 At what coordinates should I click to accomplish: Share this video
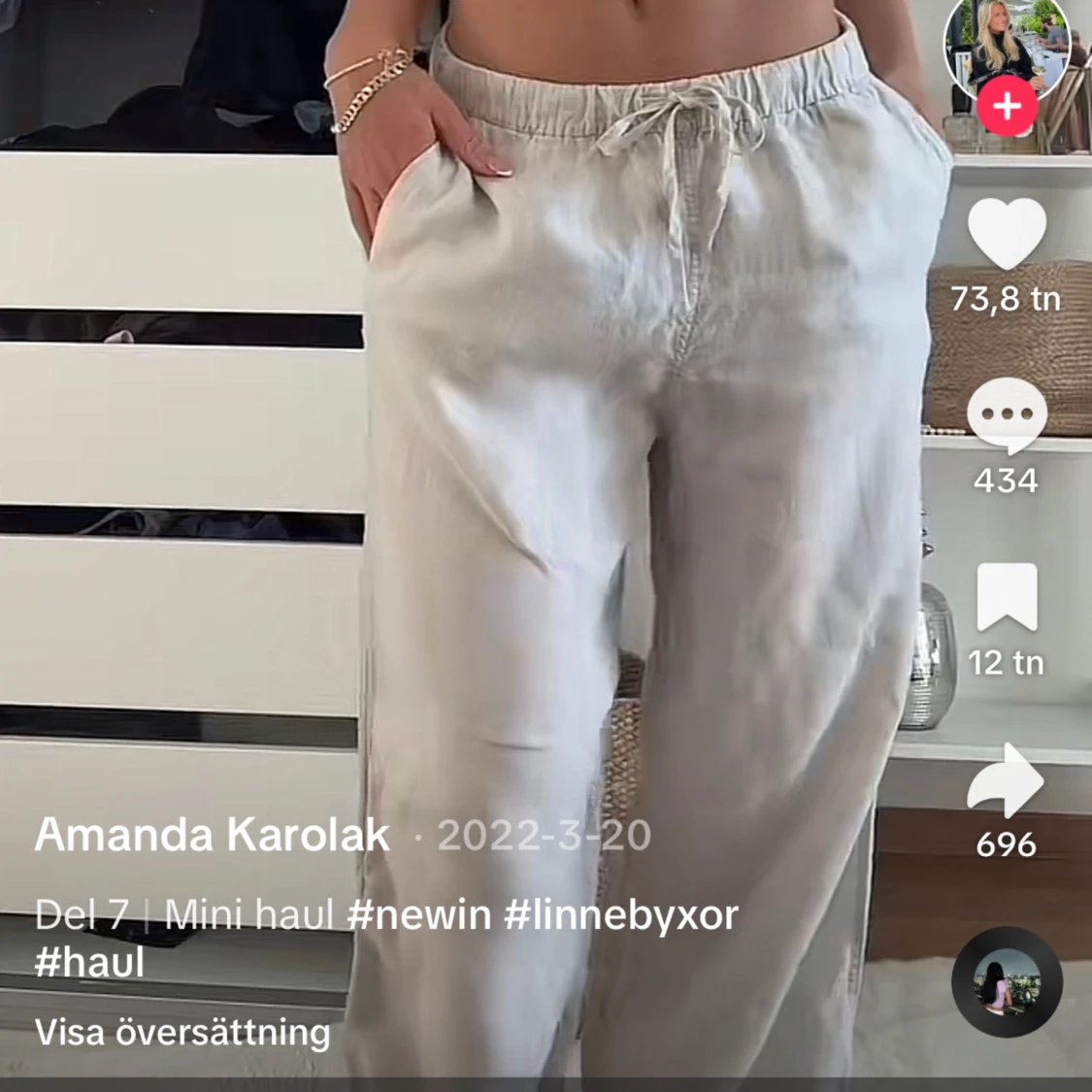click(1007, 779)
